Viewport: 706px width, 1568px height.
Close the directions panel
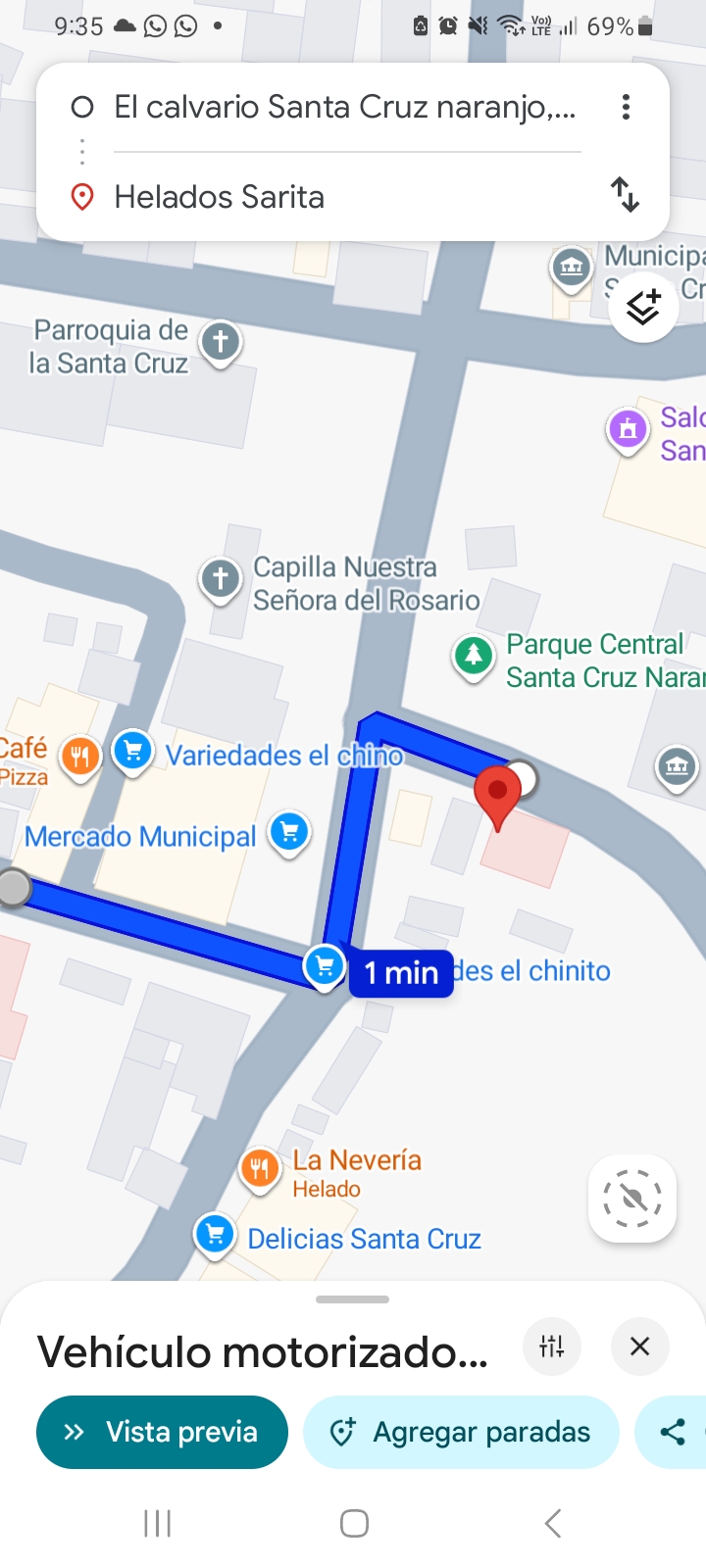639,1347
